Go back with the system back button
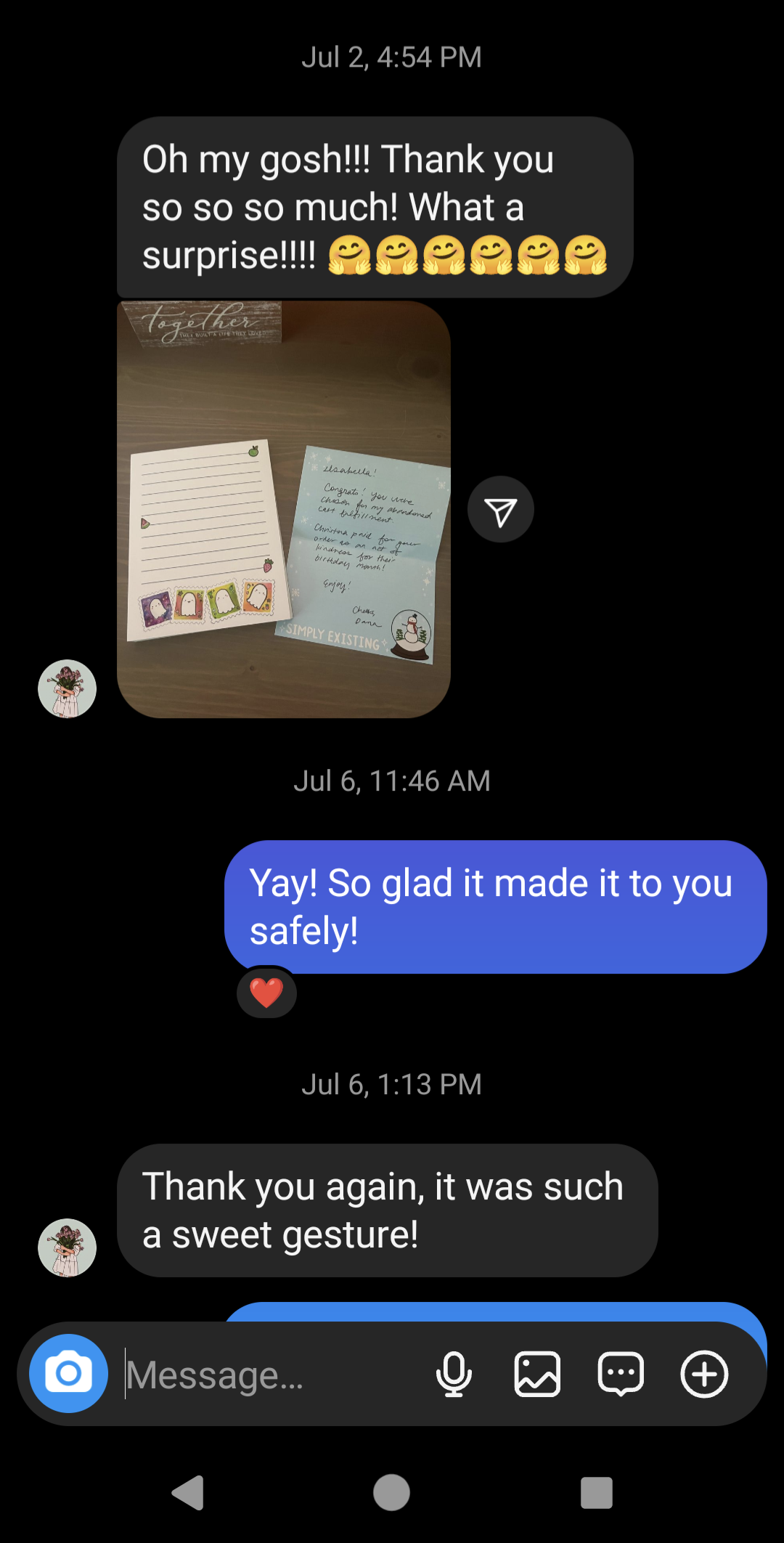The height and width of the screenshot is (1543, 784). click(x=188, y=1493)
